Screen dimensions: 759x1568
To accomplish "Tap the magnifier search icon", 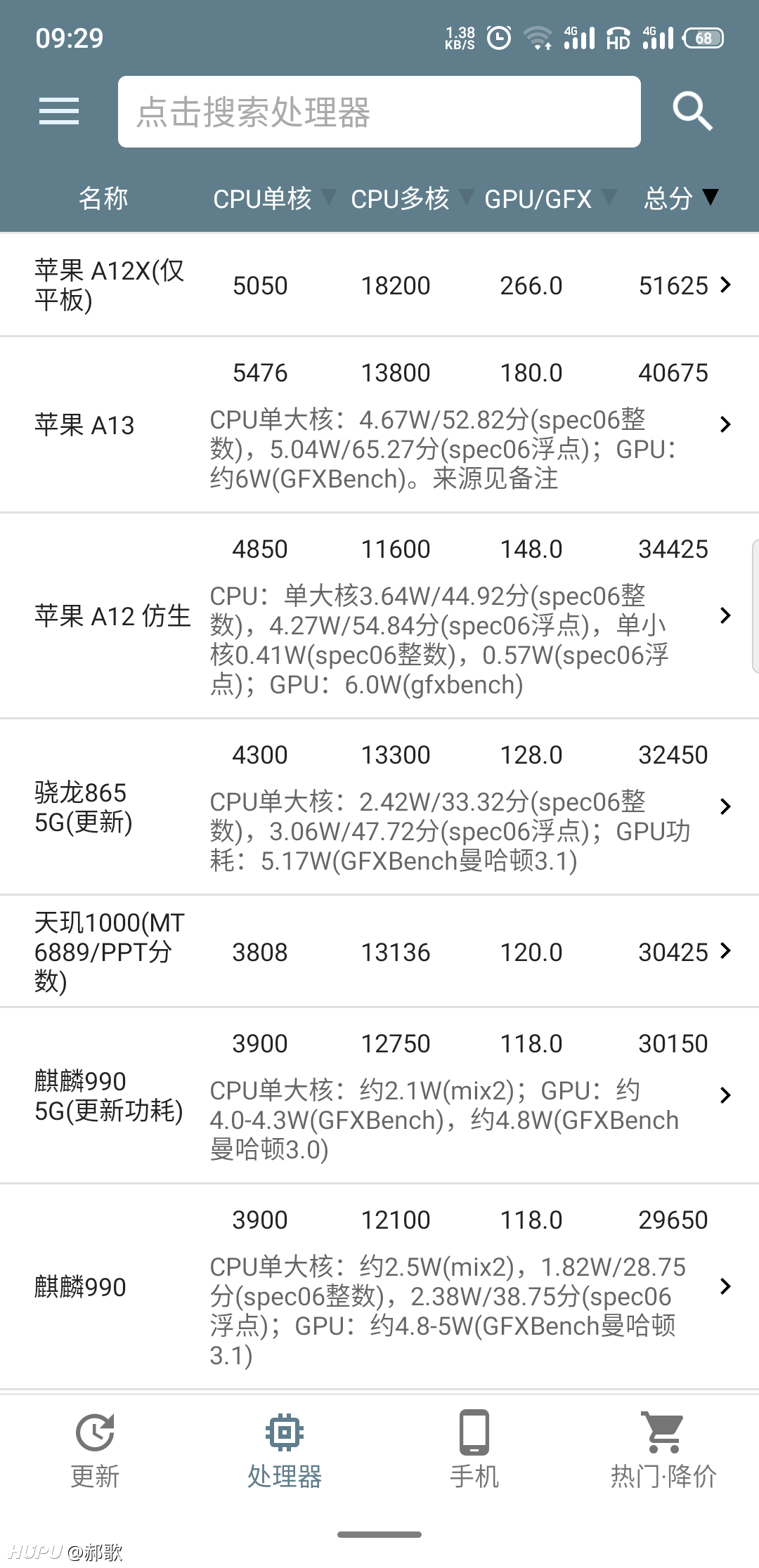I will click(x=692, y=111).
